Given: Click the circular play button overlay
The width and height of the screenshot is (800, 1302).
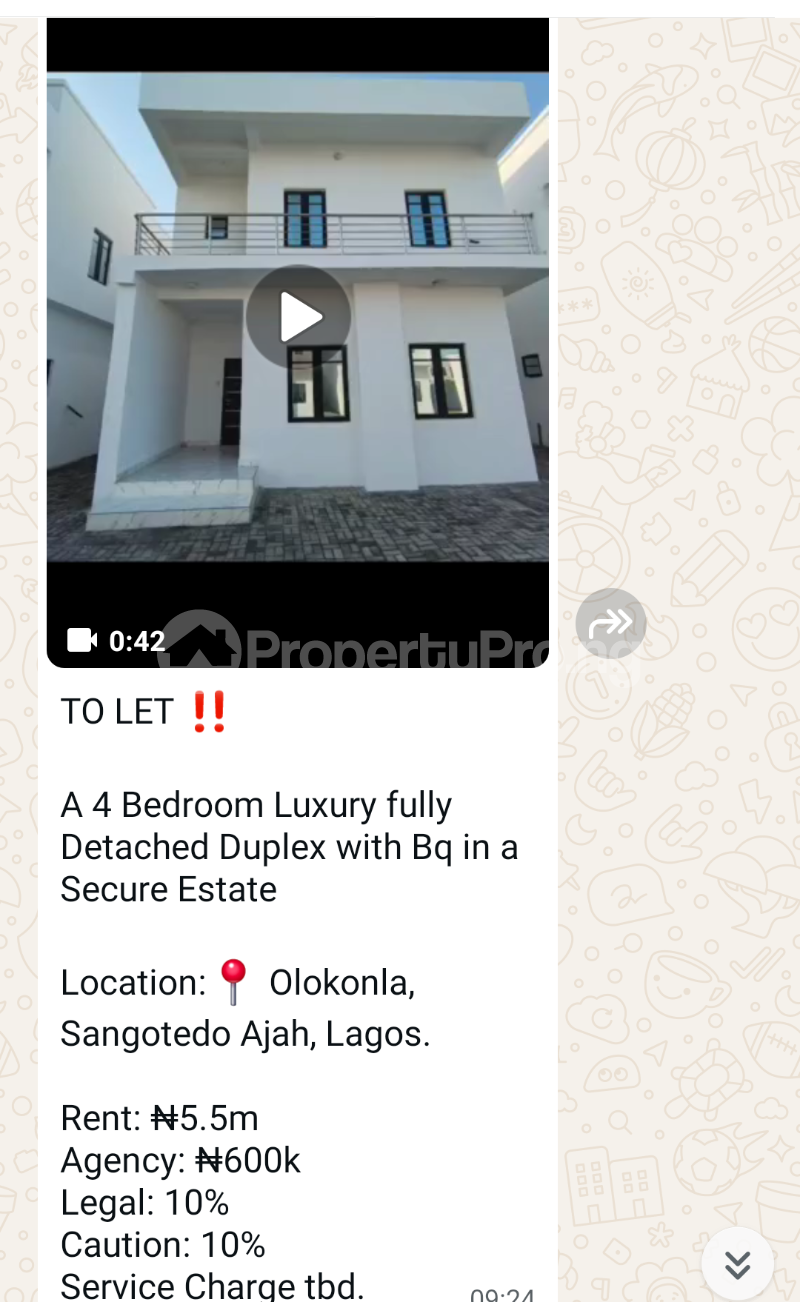Looking at the screenshot, I should tap(297, 314).
